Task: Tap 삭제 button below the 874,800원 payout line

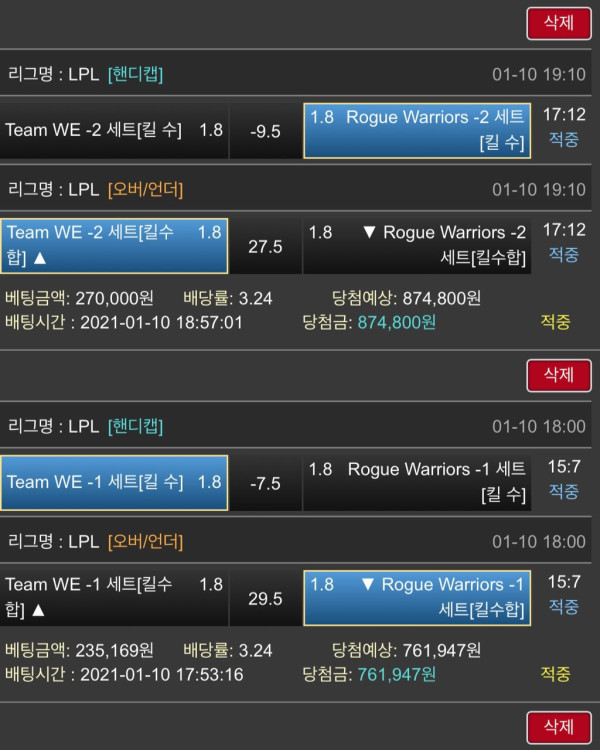Action: (558, 375)
